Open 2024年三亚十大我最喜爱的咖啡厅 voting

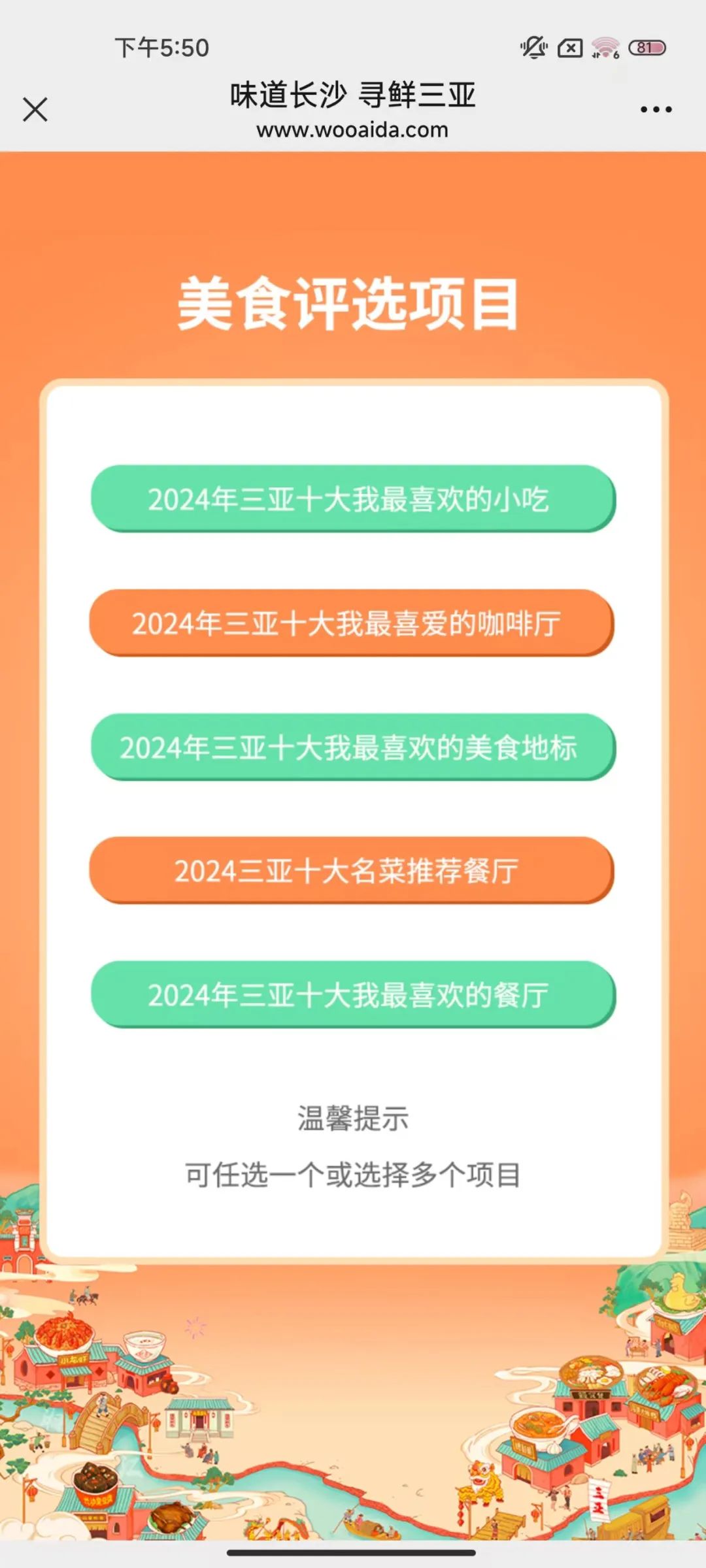[x=352, y=623]
